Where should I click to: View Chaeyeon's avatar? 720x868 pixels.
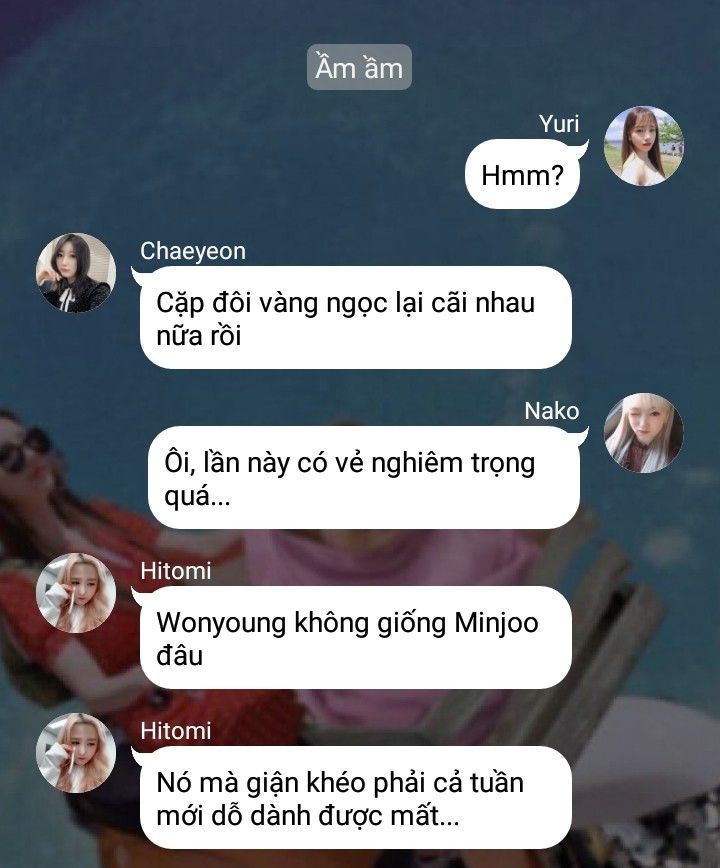click(x=76, y=273)
